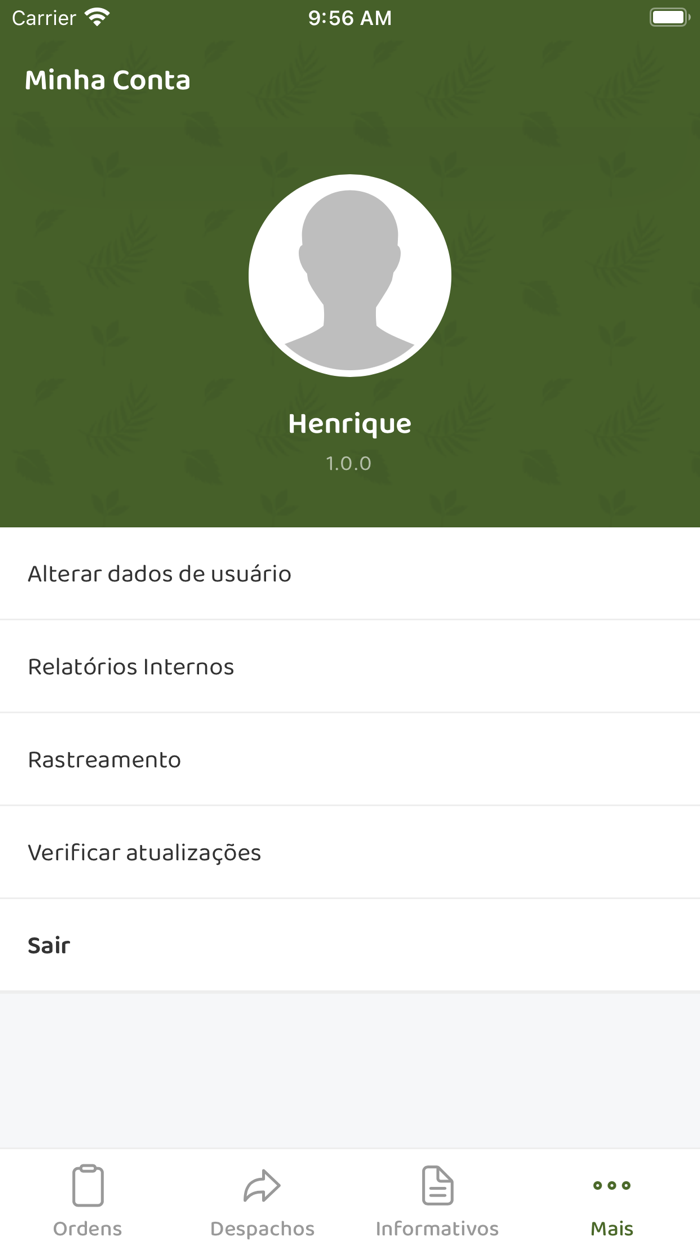Image resolution: width=700 pixels, height=1244 pixels.
Task: Open Relatórios Internos
Action: pos(350,666)
